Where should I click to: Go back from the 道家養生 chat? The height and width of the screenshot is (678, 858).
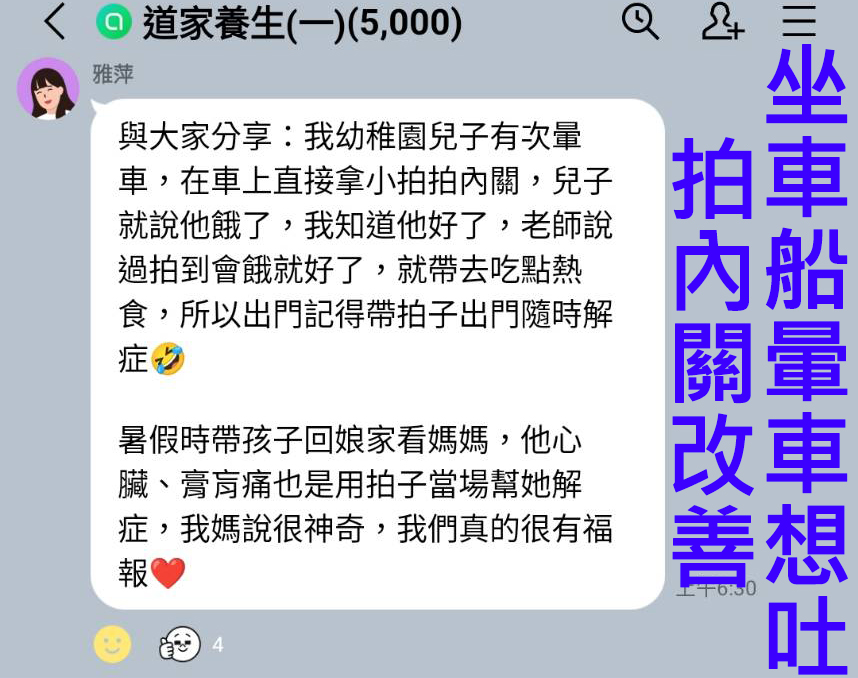click(55, 22)
